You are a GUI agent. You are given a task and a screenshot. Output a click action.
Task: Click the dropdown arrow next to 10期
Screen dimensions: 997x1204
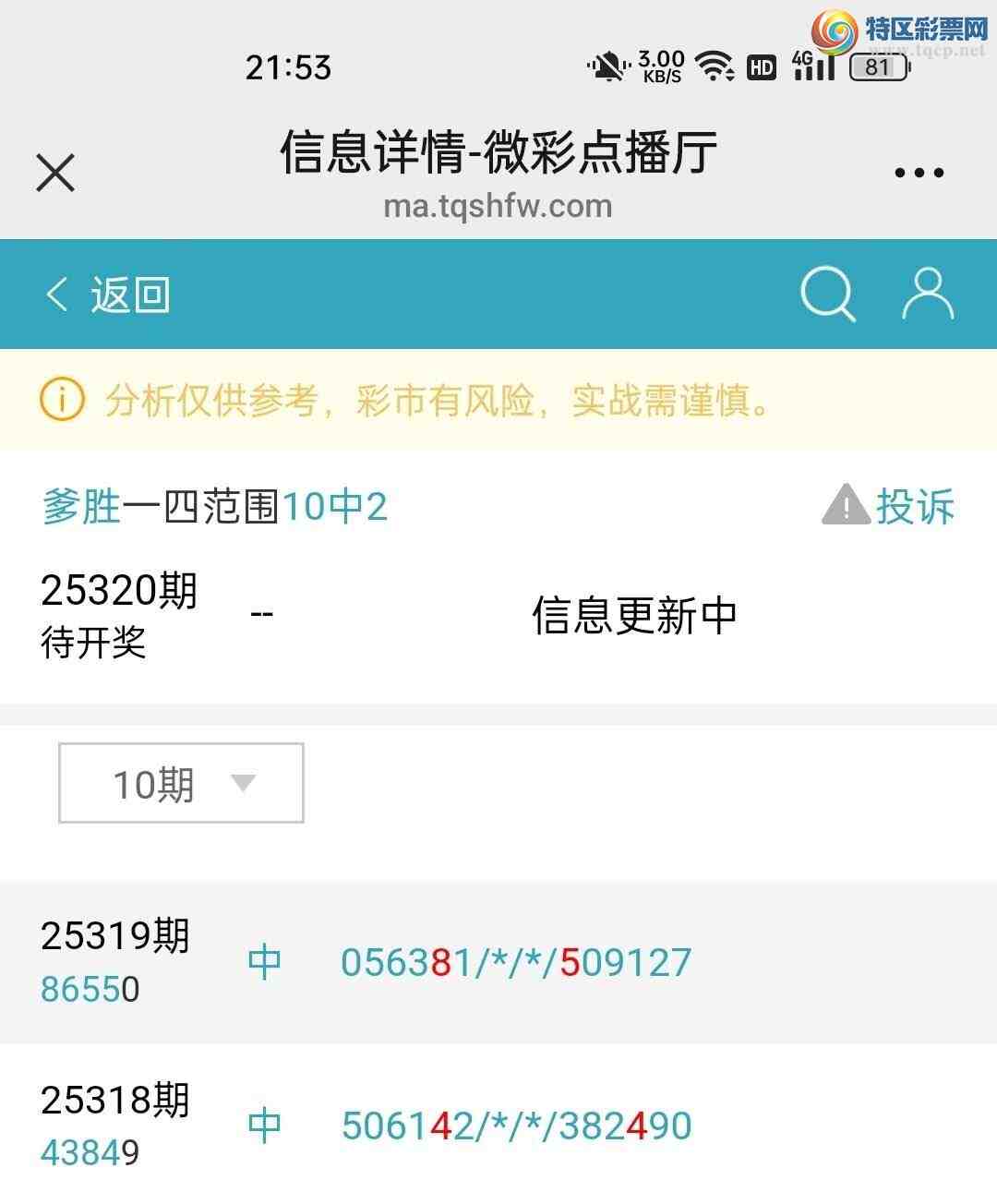coord(242,785)
